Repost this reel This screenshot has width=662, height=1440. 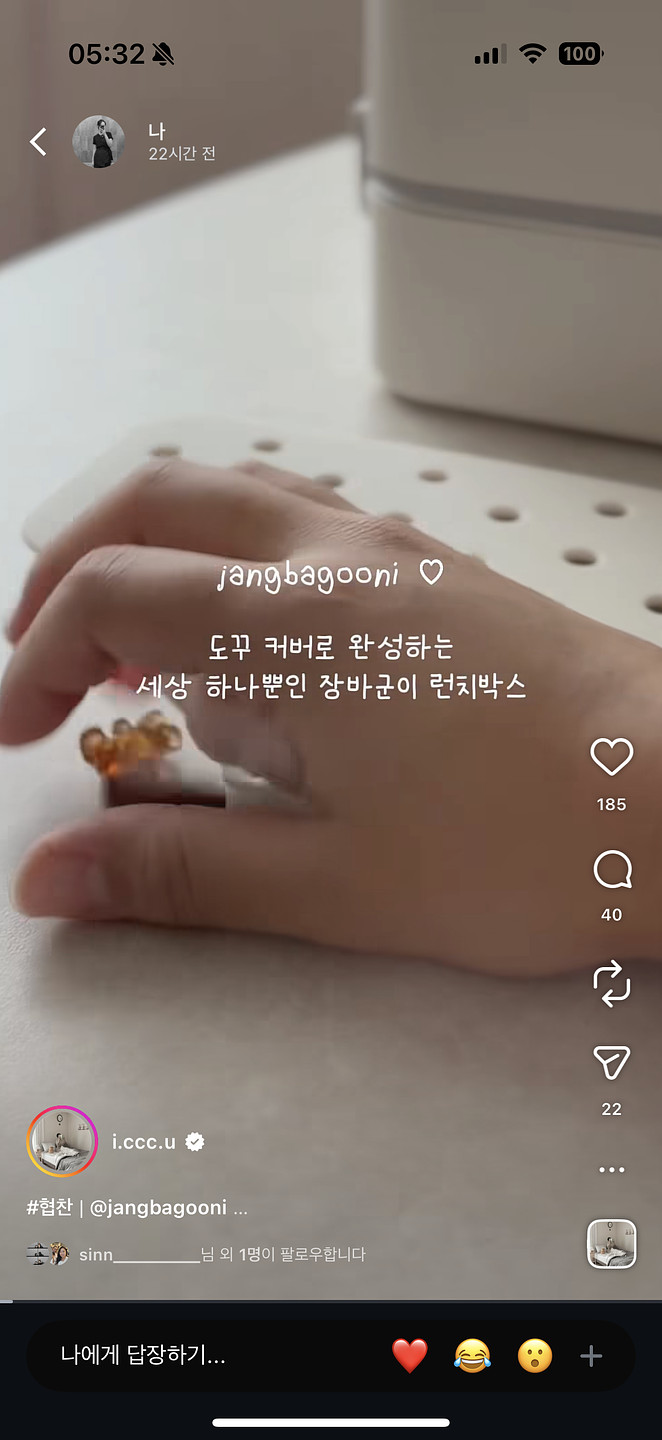coord(611,983)
